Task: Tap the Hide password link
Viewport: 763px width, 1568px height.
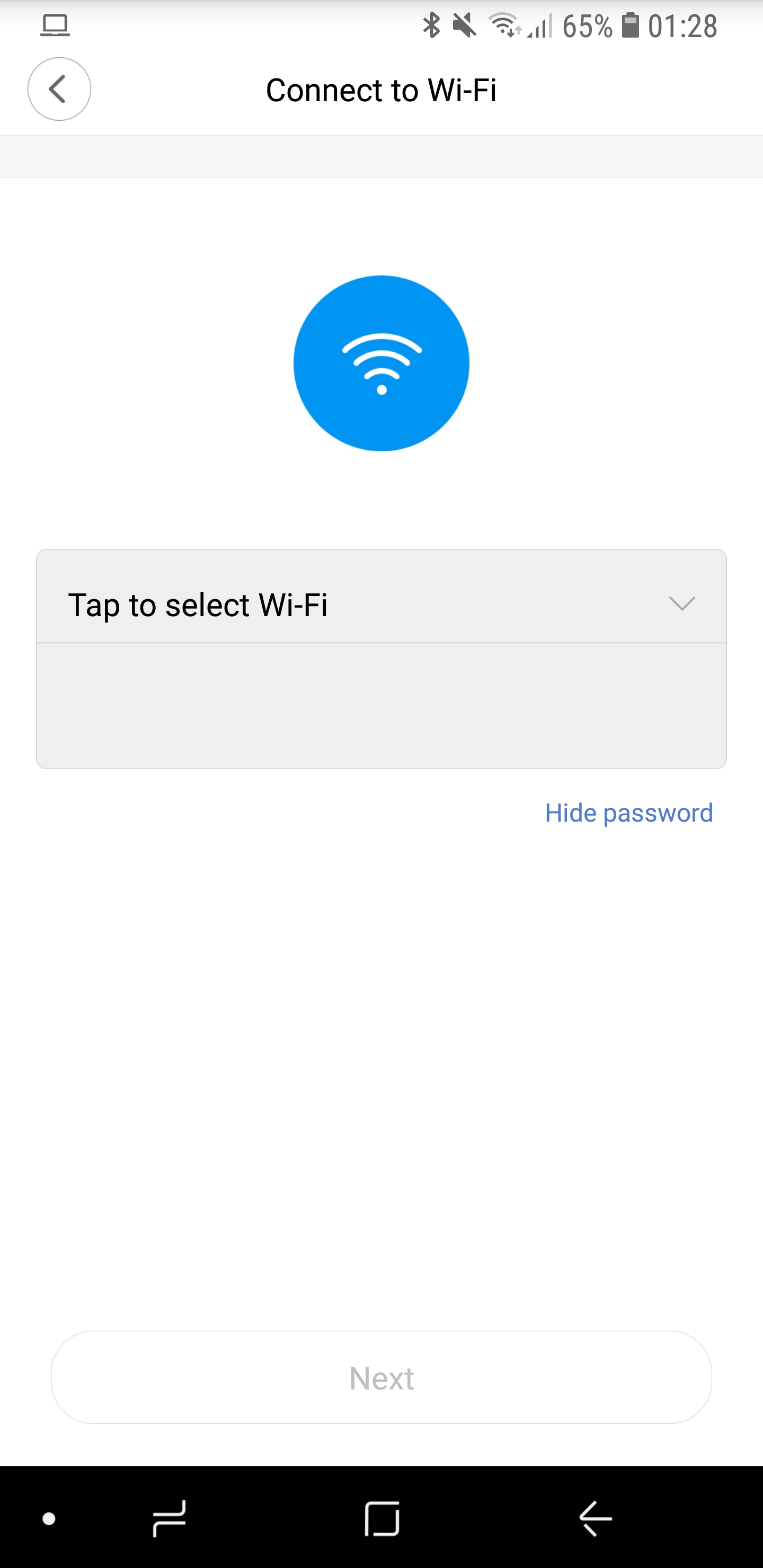Action: (x=628, y=813)
